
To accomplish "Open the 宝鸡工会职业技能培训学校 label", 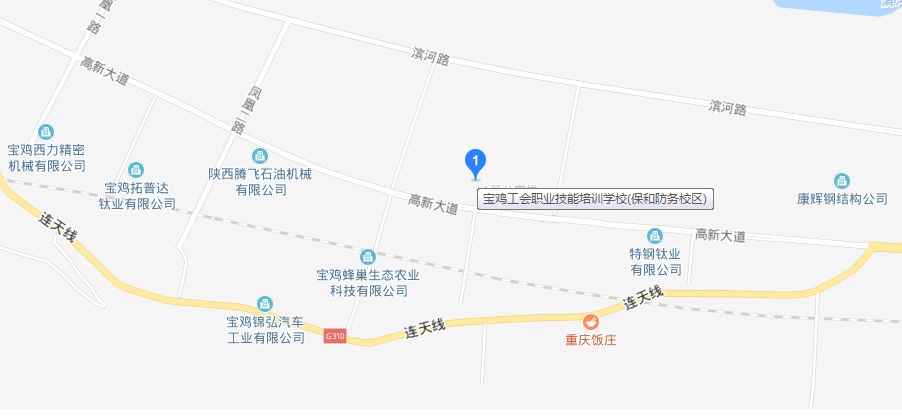I will [x=595, y=199].
